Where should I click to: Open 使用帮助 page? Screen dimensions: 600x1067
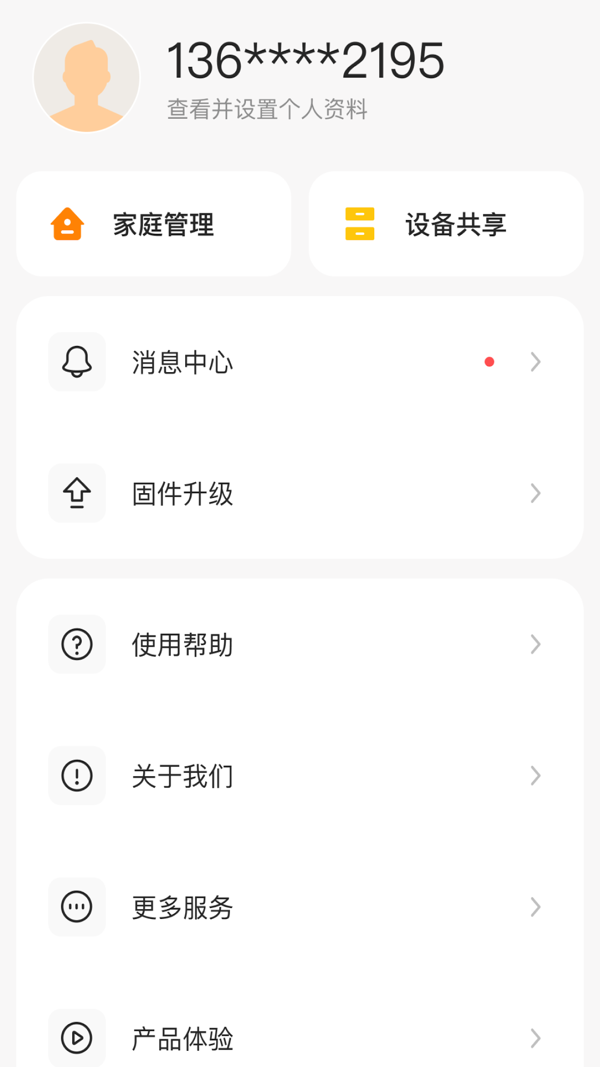coord(300,644)
